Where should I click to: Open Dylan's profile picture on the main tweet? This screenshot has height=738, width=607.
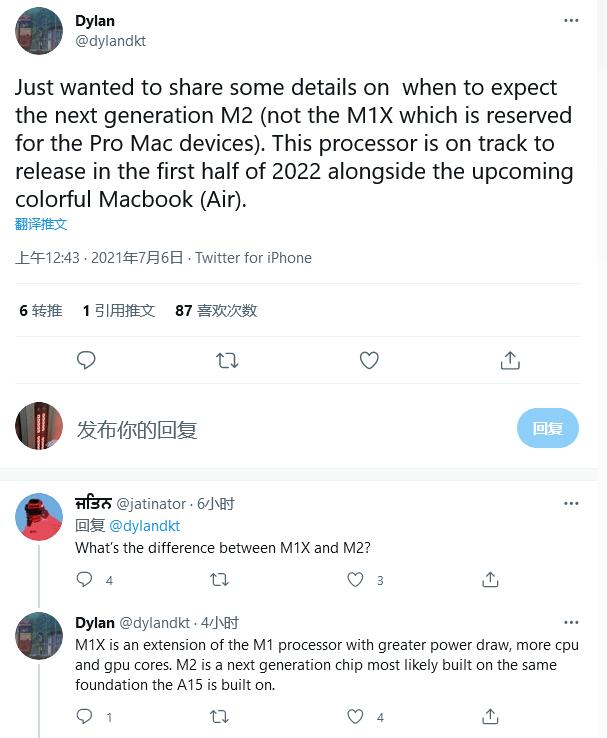tap(39, 30)
